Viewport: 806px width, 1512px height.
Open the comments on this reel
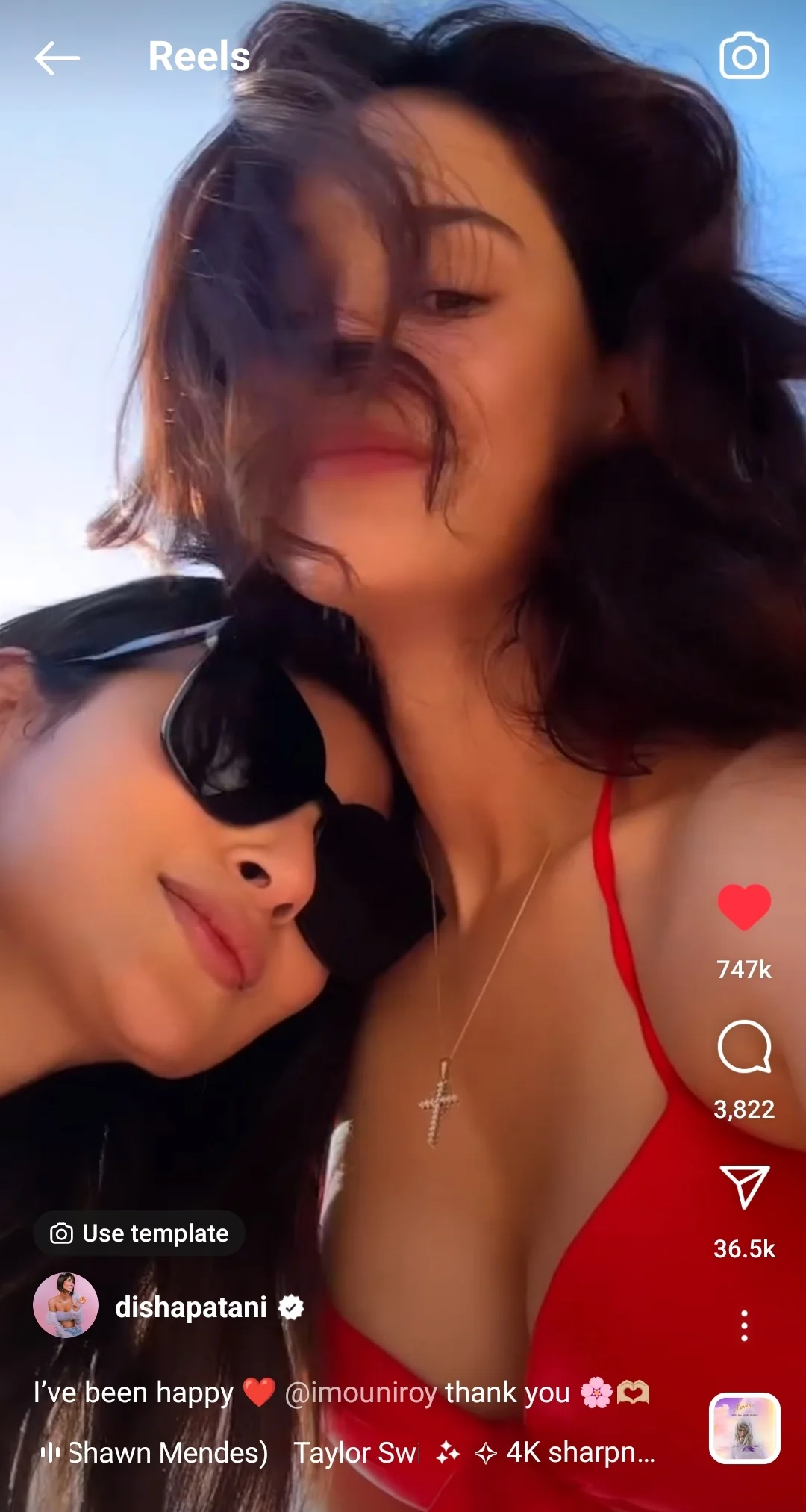(744, 1046)
